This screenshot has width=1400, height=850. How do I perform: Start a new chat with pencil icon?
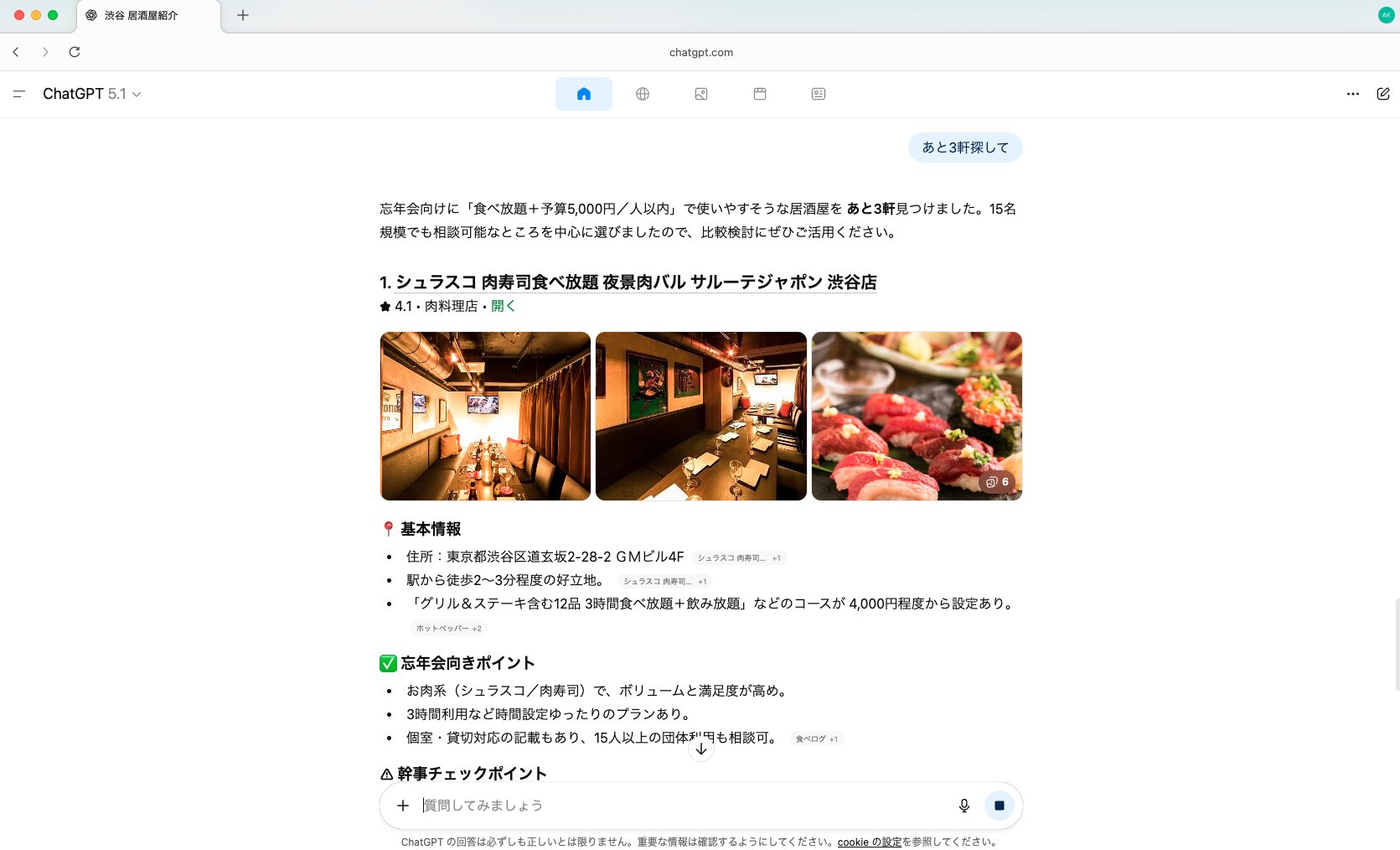point(1383,94)
